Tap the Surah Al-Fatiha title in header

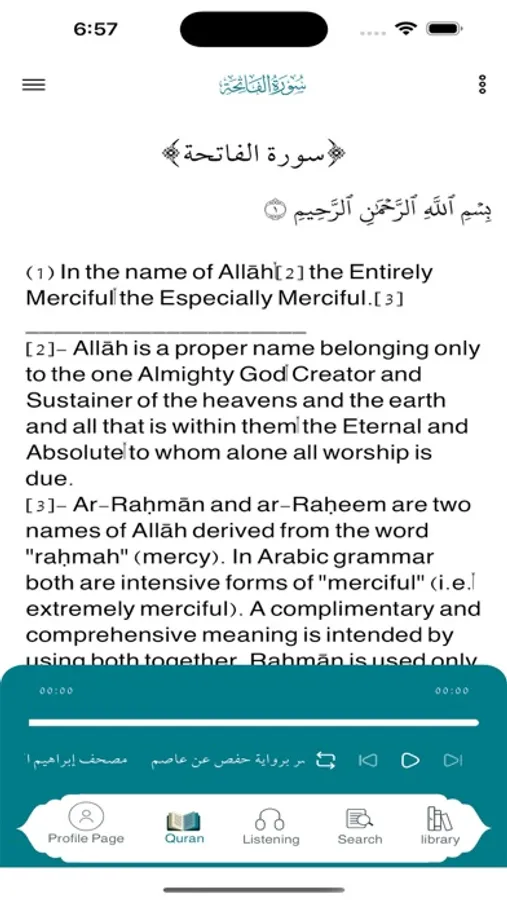tap(262, 85)
